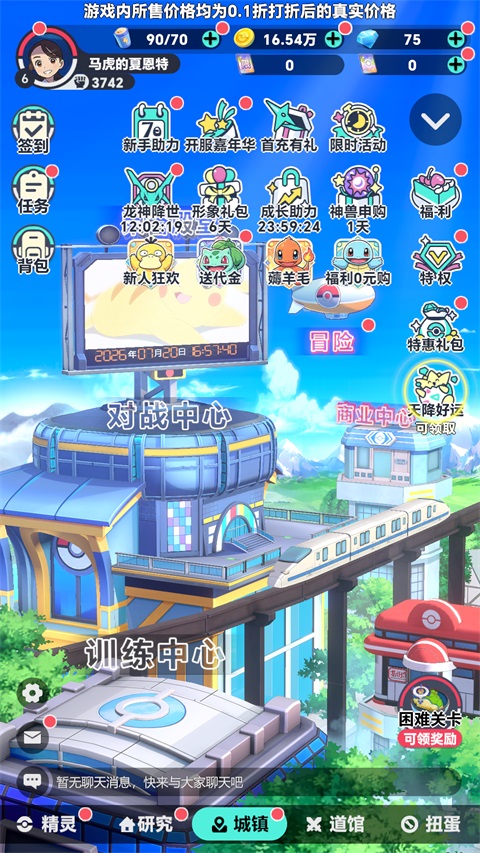Open the 特惠礼包 discount gift pack

pyautogui.click(x=435, y=326)
